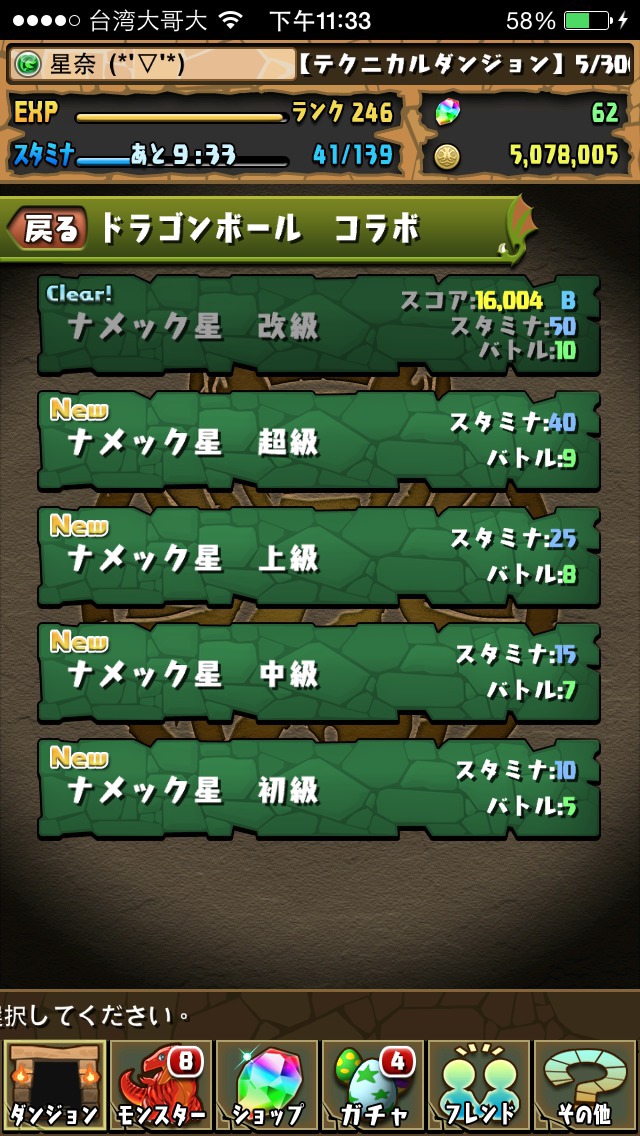The image size is (640, 1136).
Task: Enter the ナメック星 上級 dungeon
Action: coord(319,556)
